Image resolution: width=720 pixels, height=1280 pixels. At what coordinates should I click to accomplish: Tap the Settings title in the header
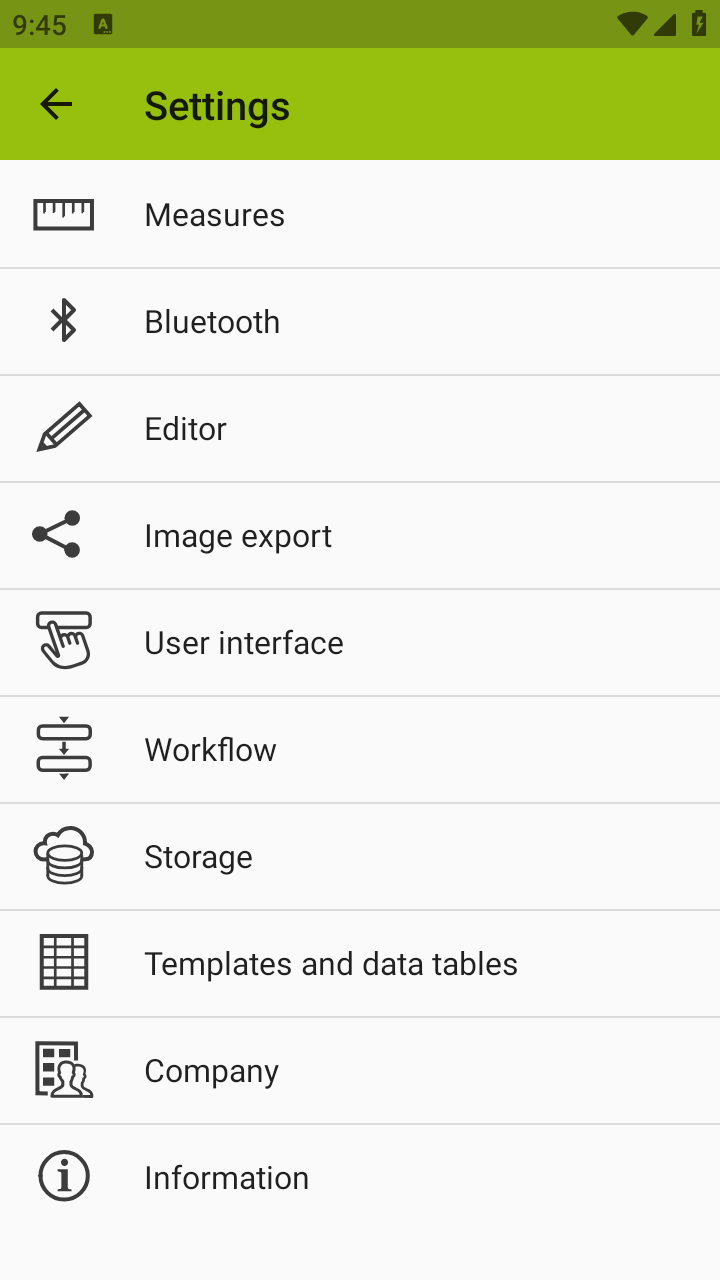pos(217,104)
